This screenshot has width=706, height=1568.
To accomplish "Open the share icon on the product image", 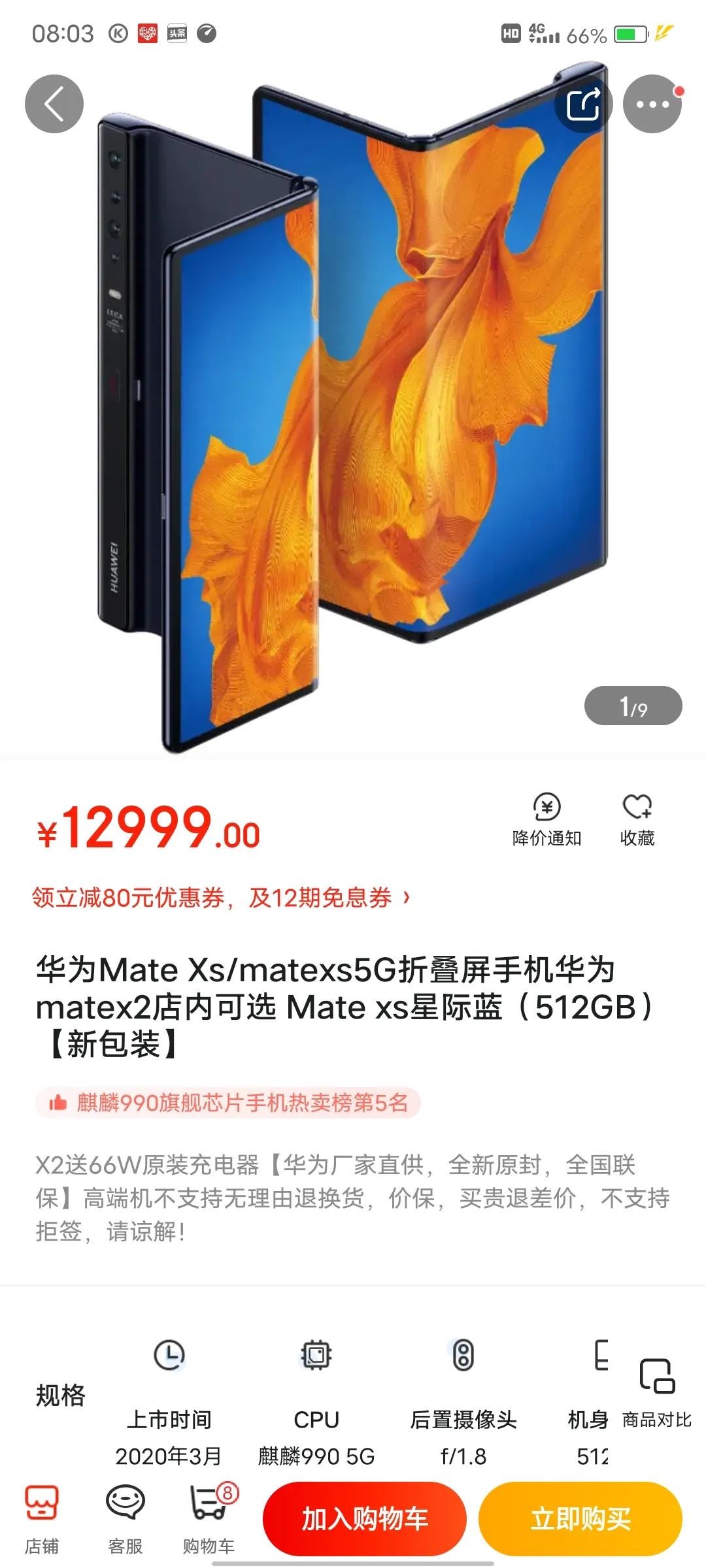I will point(584,103).
